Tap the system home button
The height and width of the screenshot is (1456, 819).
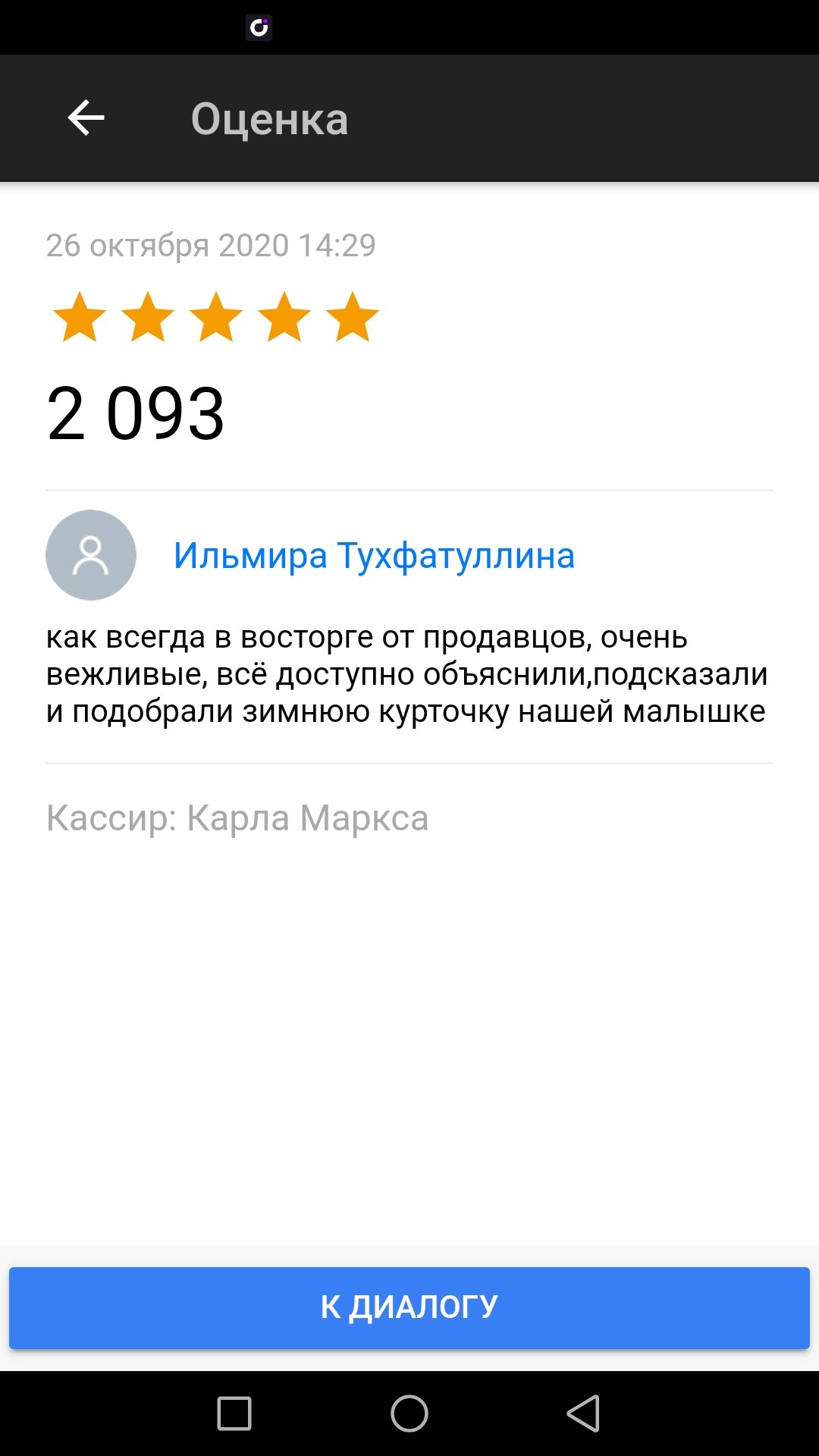tap(409, 1414)
